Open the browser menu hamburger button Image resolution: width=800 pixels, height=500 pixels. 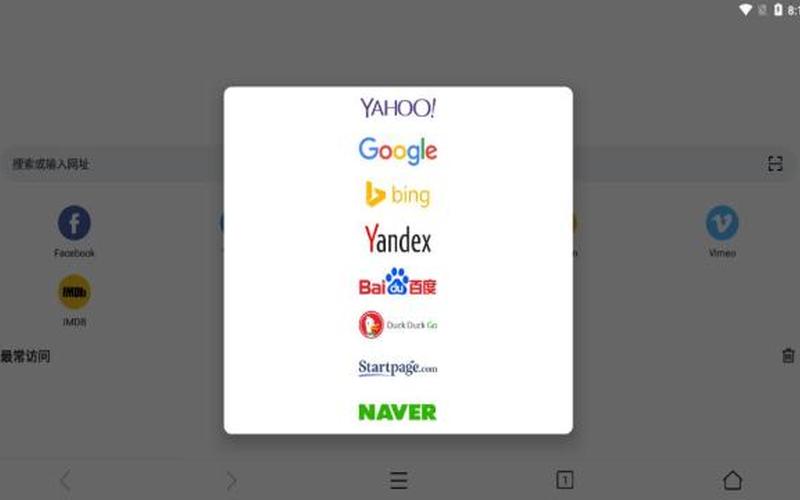pos(399,481)
